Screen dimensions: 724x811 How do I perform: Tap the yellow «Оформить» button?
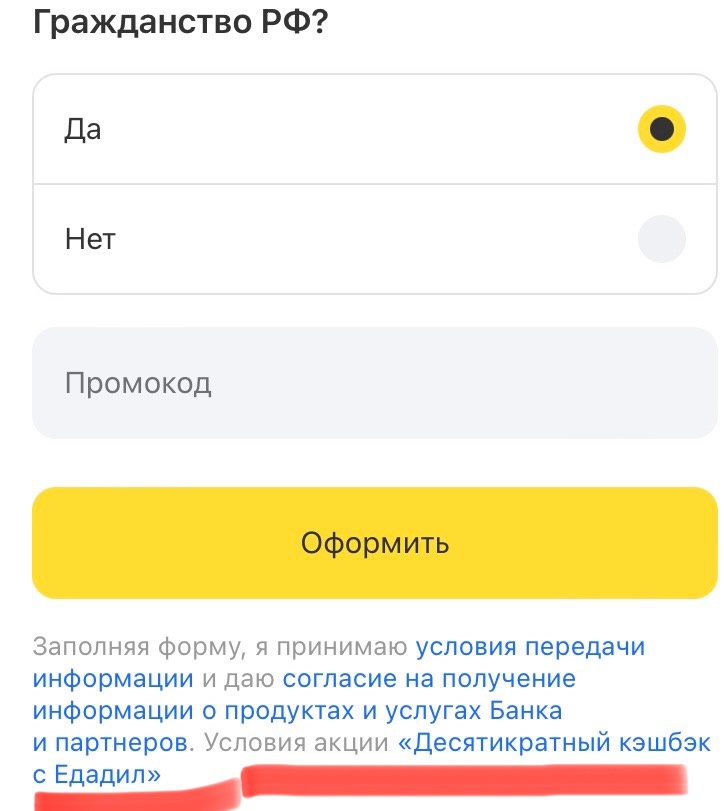coord(374,543)
